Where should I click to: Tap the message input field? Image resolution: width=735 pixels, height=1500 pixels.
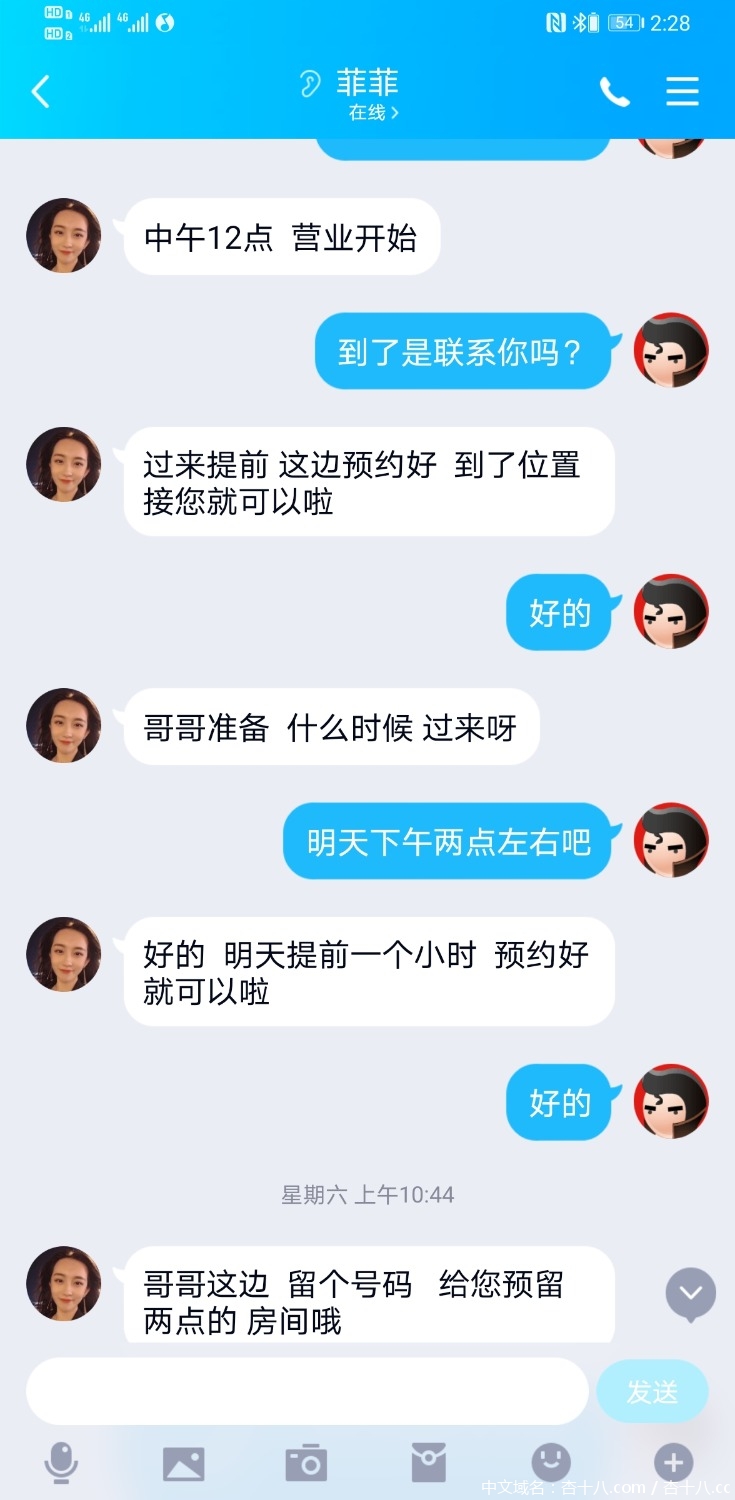click(x=305, y=1390)
